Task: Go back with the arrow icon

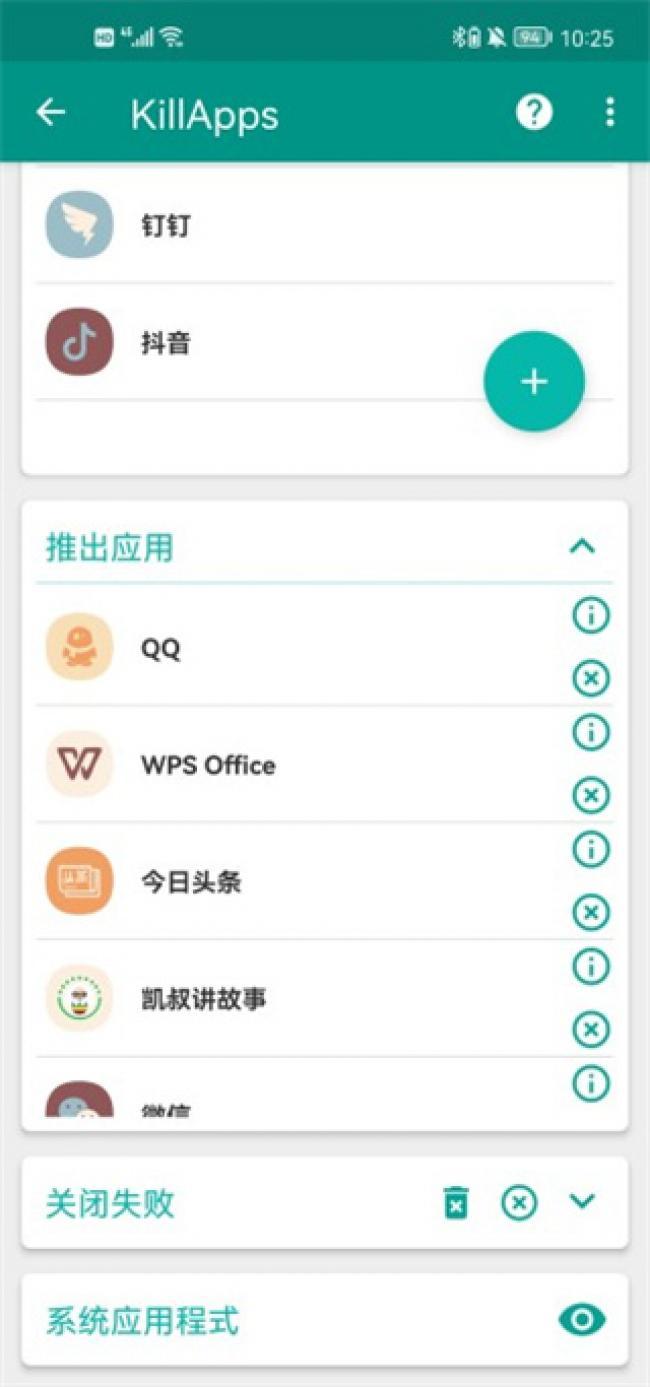Action: 51,113
